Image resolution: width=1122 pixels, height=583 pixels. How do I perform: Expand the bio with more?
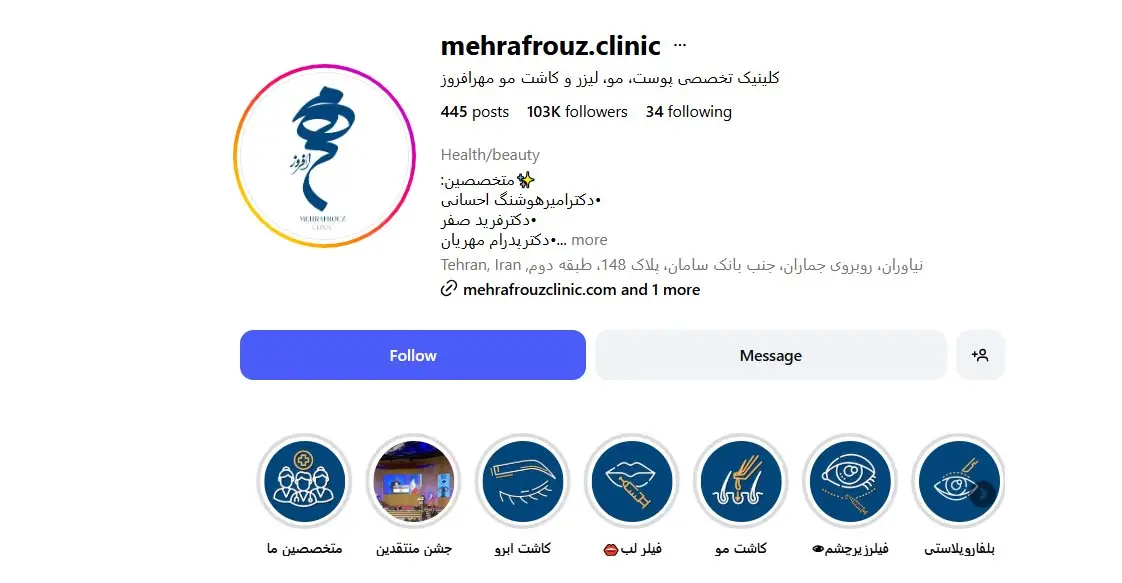(x=589, y=240)
